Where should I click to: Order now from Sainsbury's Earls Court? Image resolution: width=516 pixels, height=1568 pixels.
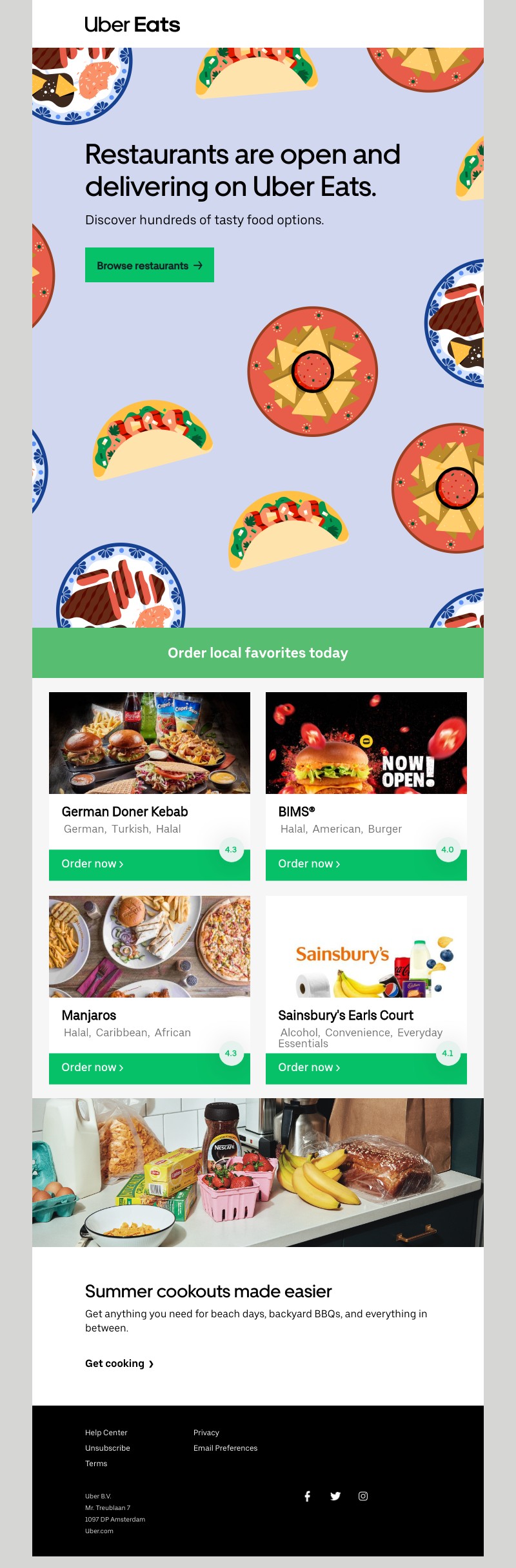309,1067
